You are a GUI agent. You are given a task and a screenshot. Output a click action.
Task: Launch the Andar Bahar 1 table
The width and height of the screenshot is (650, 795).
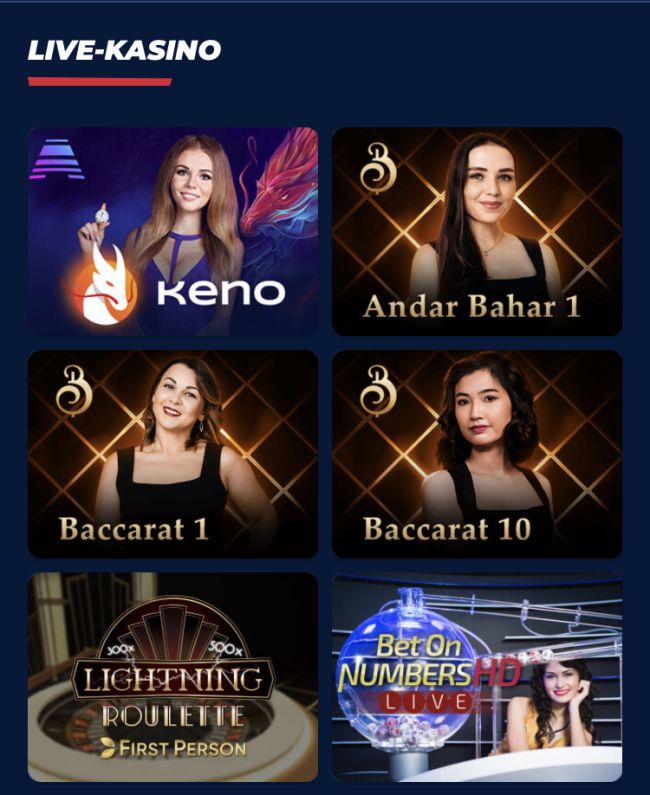click(477, 231)
